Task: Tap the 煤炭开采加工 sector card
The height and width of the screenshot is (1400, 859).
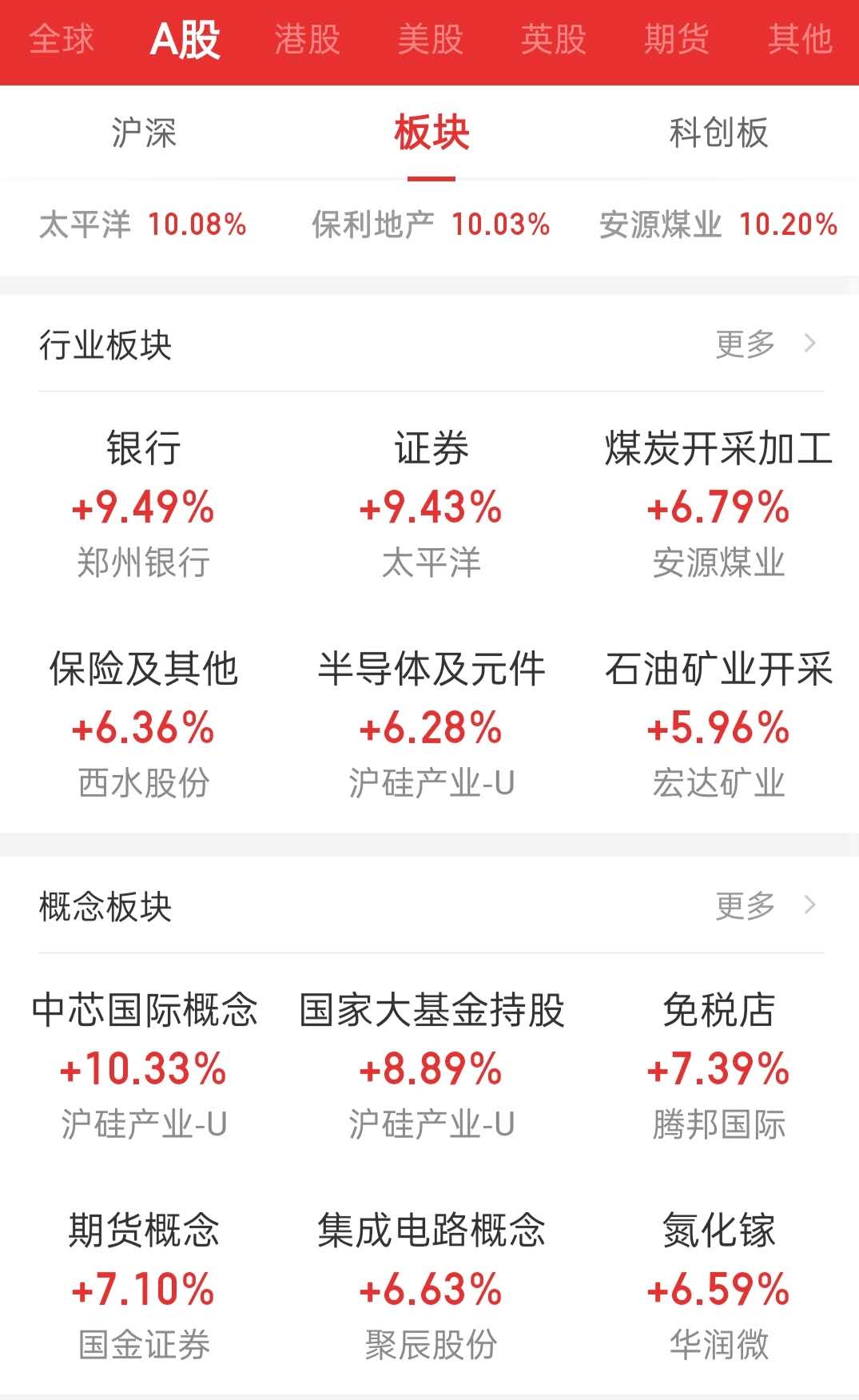Action: tap(718, 505)
